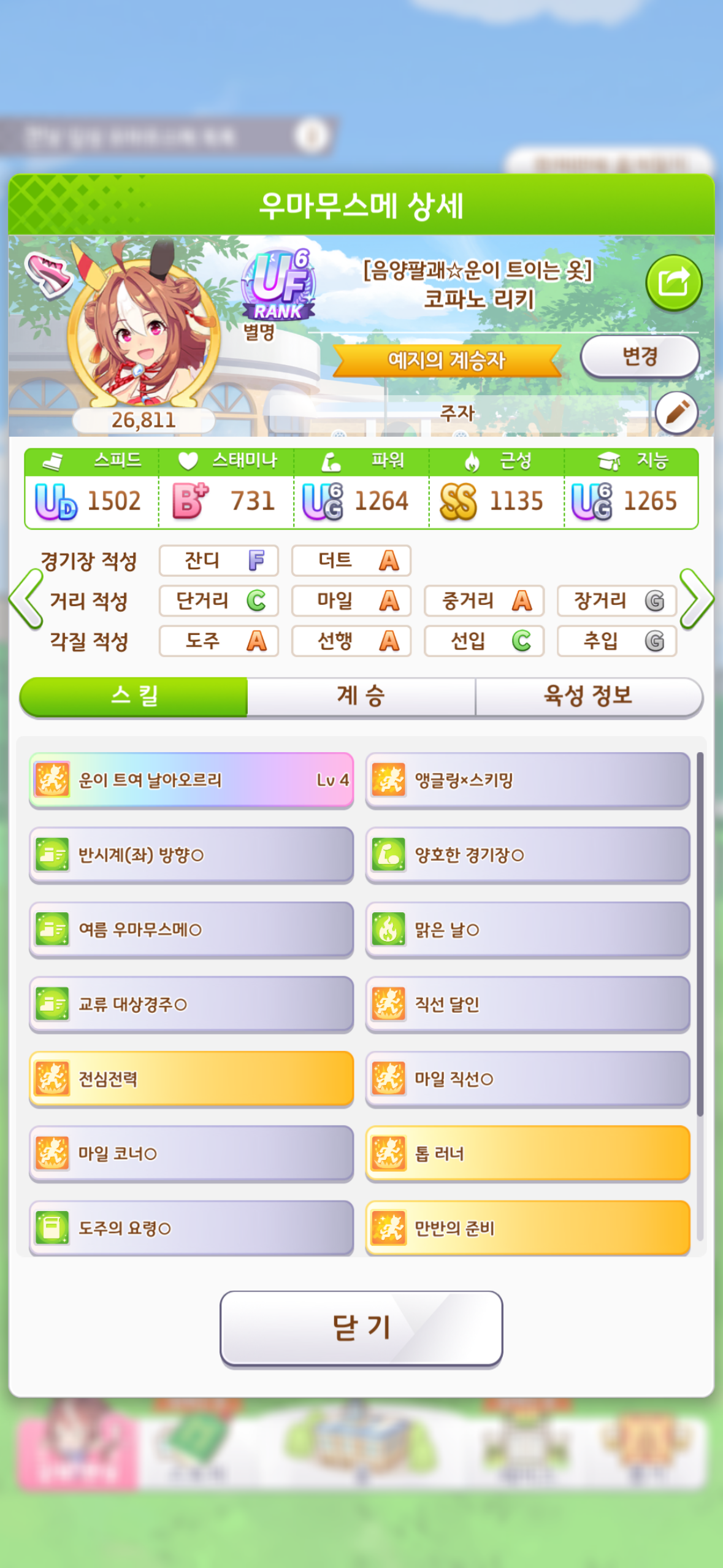This screenshot has width=723, height=1568.
Task: Edit the owner name with the pencil icon
Action: point(676,412)
